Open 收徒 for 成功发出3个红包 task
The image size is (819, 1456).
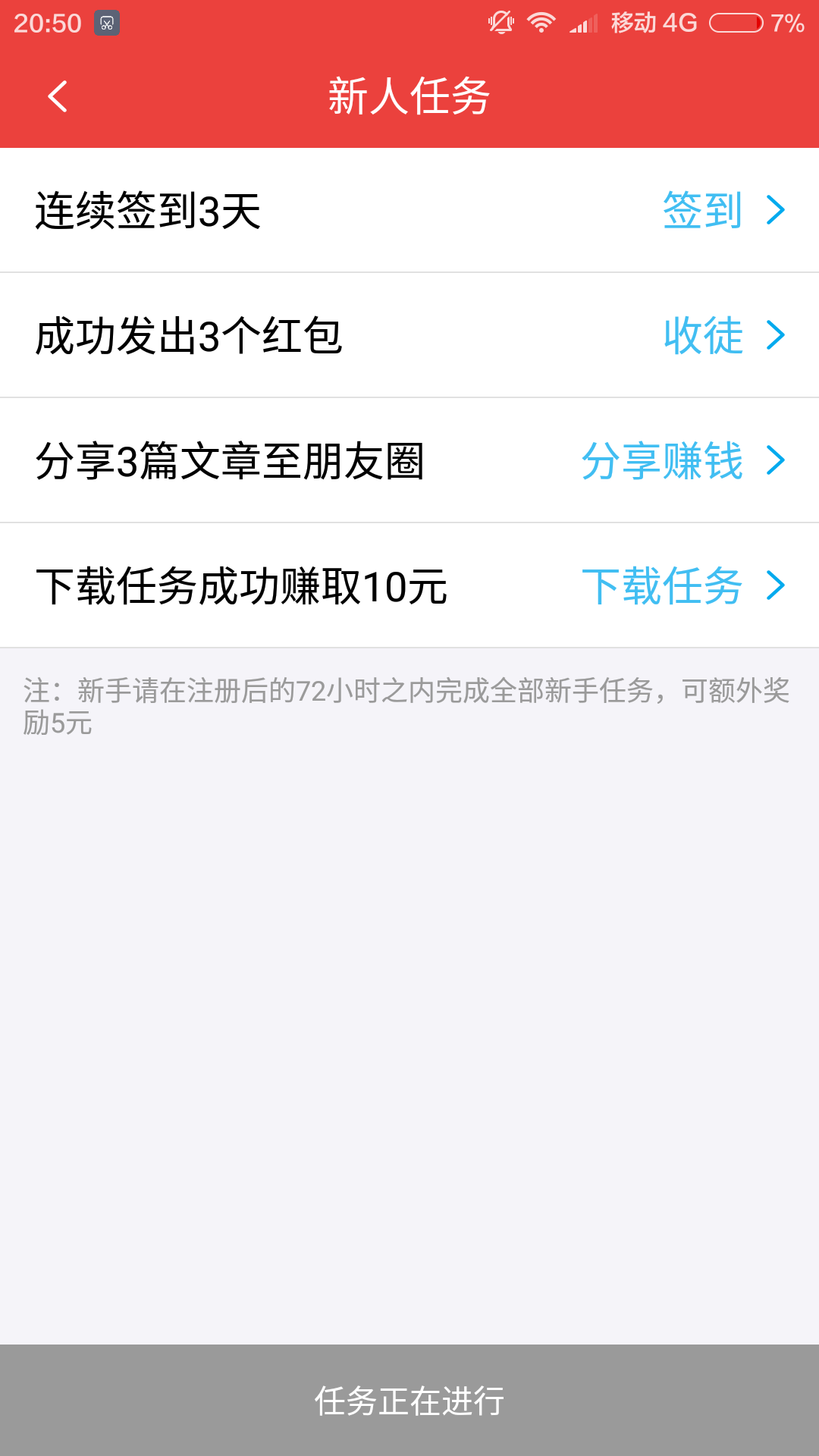click(723, 335)
